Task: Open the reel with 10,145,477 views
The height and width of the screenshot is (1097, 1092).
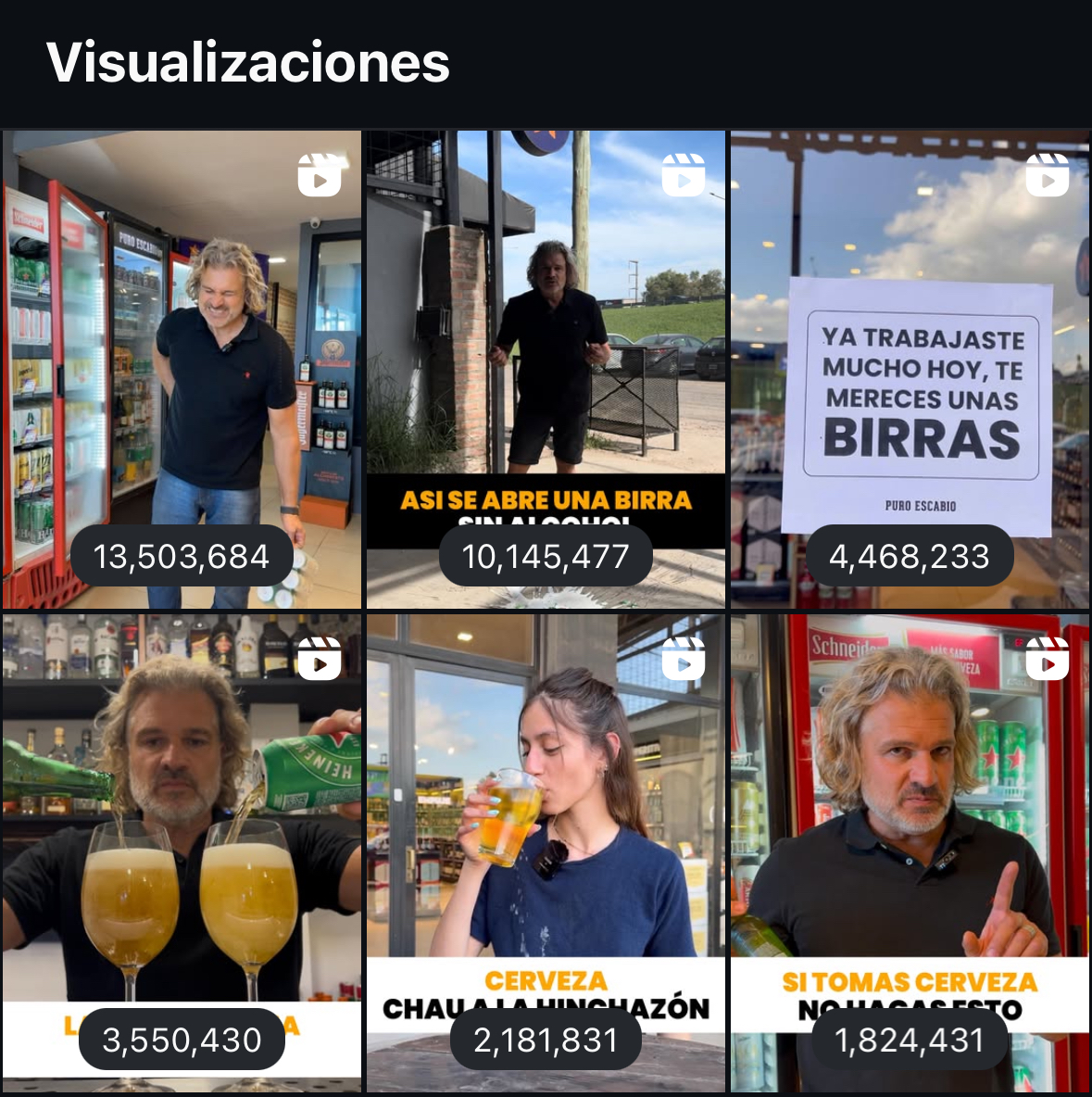Action: click(546, 369)
